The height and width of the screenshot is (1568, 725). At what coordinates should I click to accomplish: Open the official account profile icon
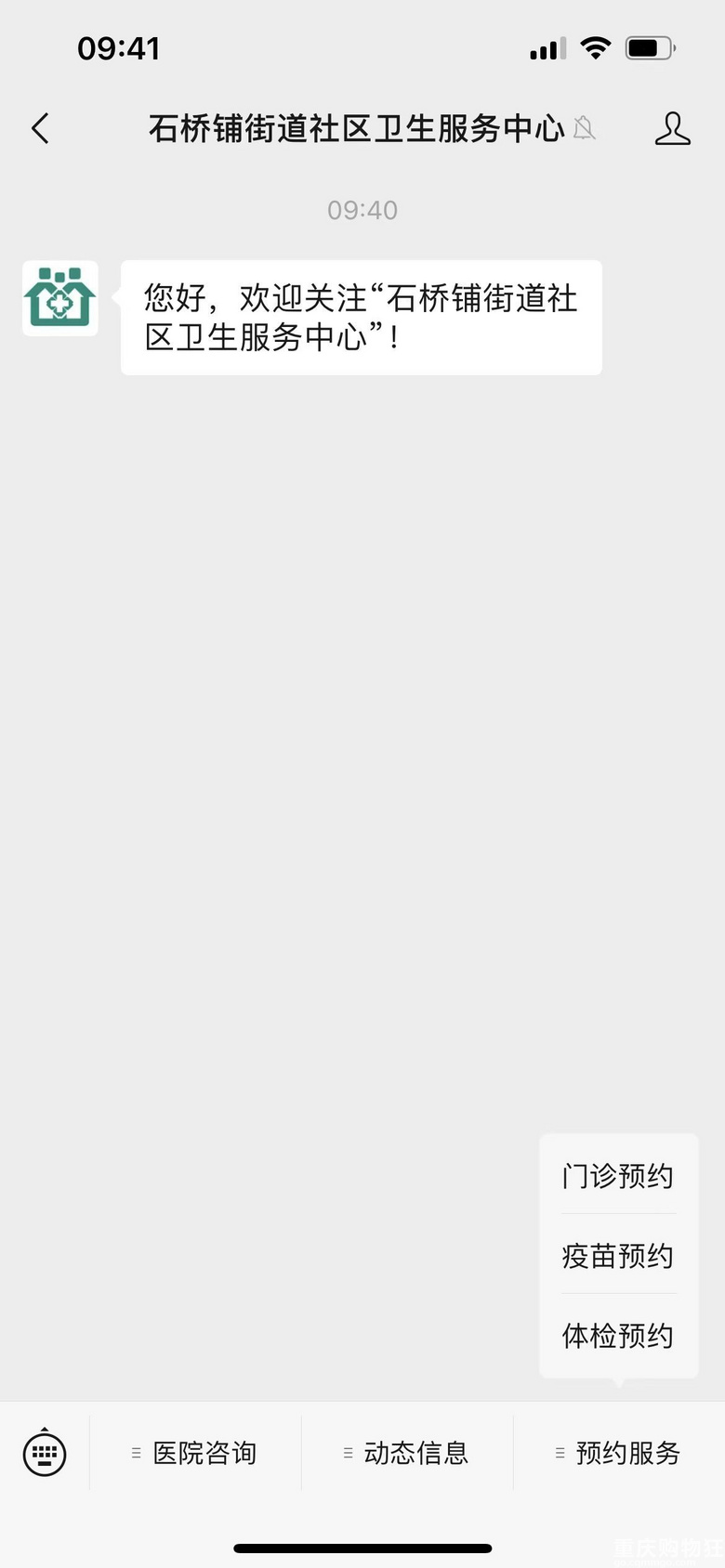click(672, 128)
